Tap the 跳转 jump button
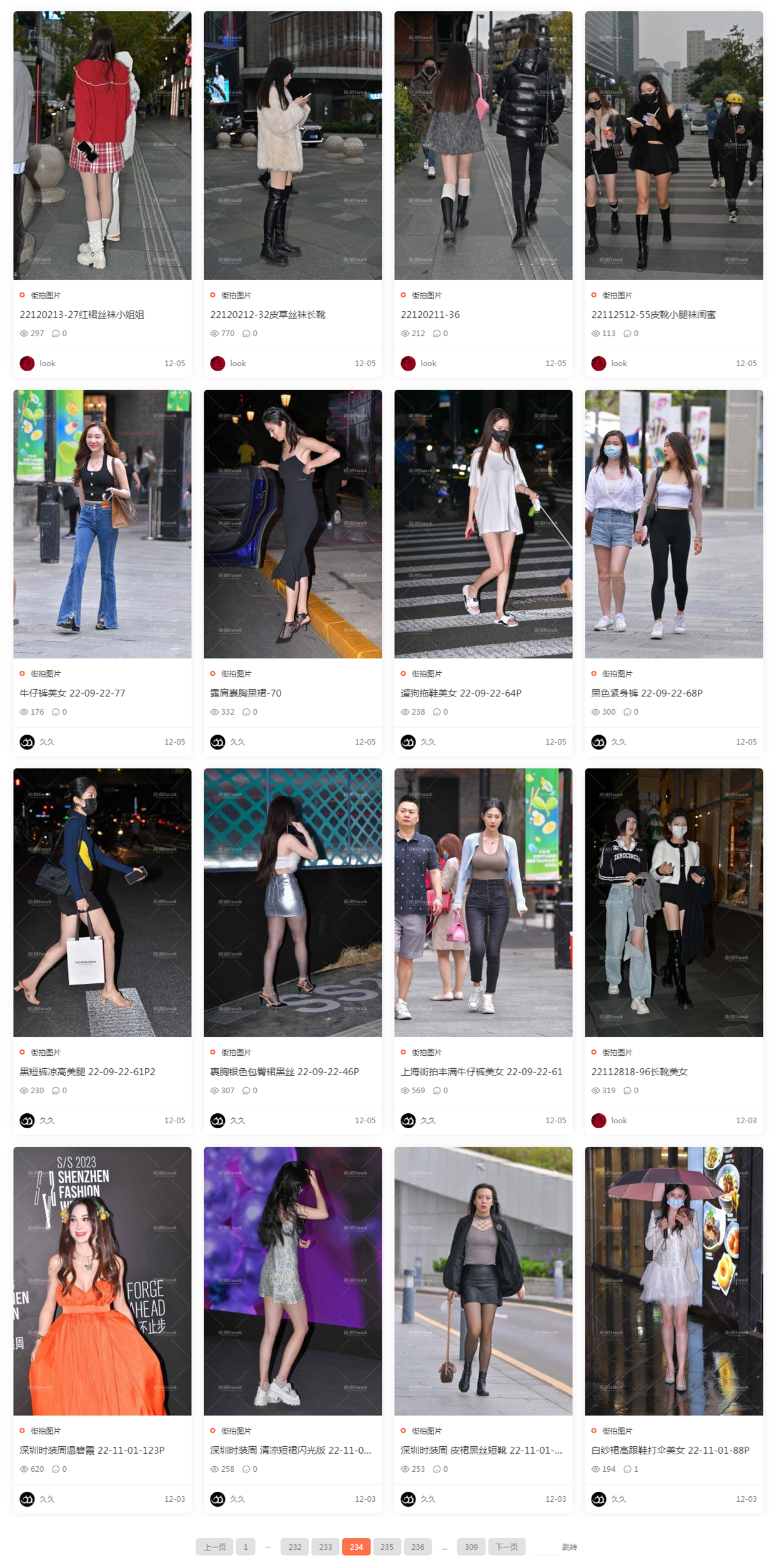The width and height of the screenshot is (784, 1568). coord(569,1547)
